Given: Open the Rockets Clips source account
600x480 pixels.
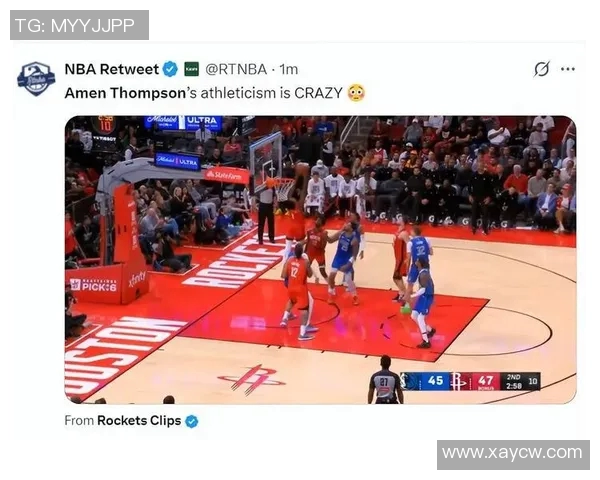Looking at the screenshot, I should click(x=139, y=421).
